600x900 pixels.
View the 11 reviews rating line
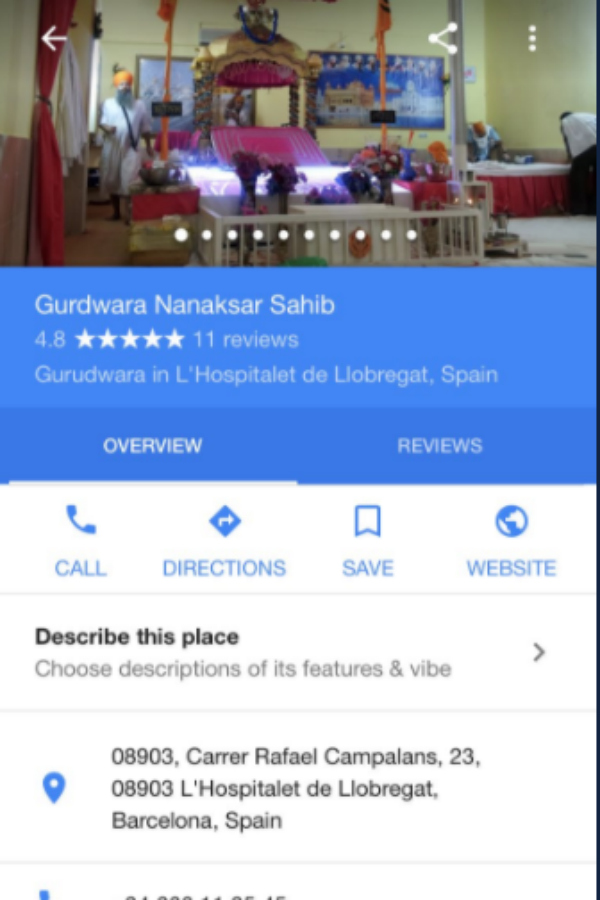pos(167,339)
